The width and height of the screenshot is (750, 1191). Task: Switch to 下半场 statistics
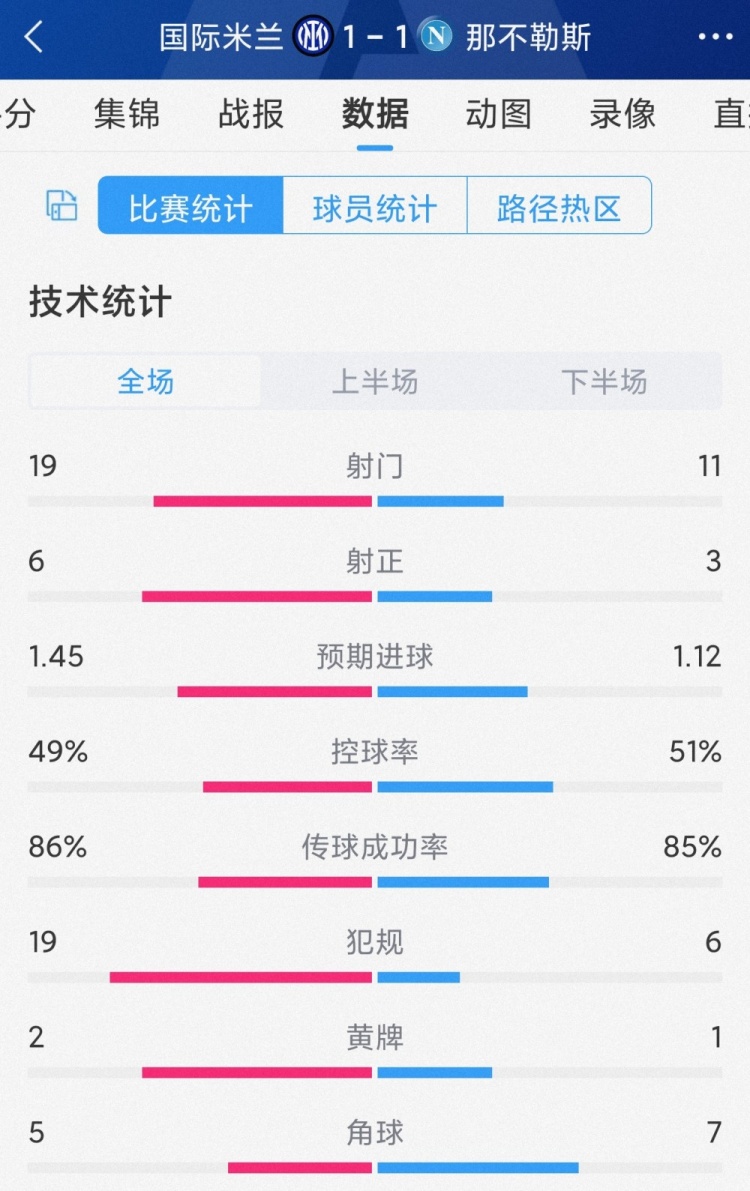[605, 381]
